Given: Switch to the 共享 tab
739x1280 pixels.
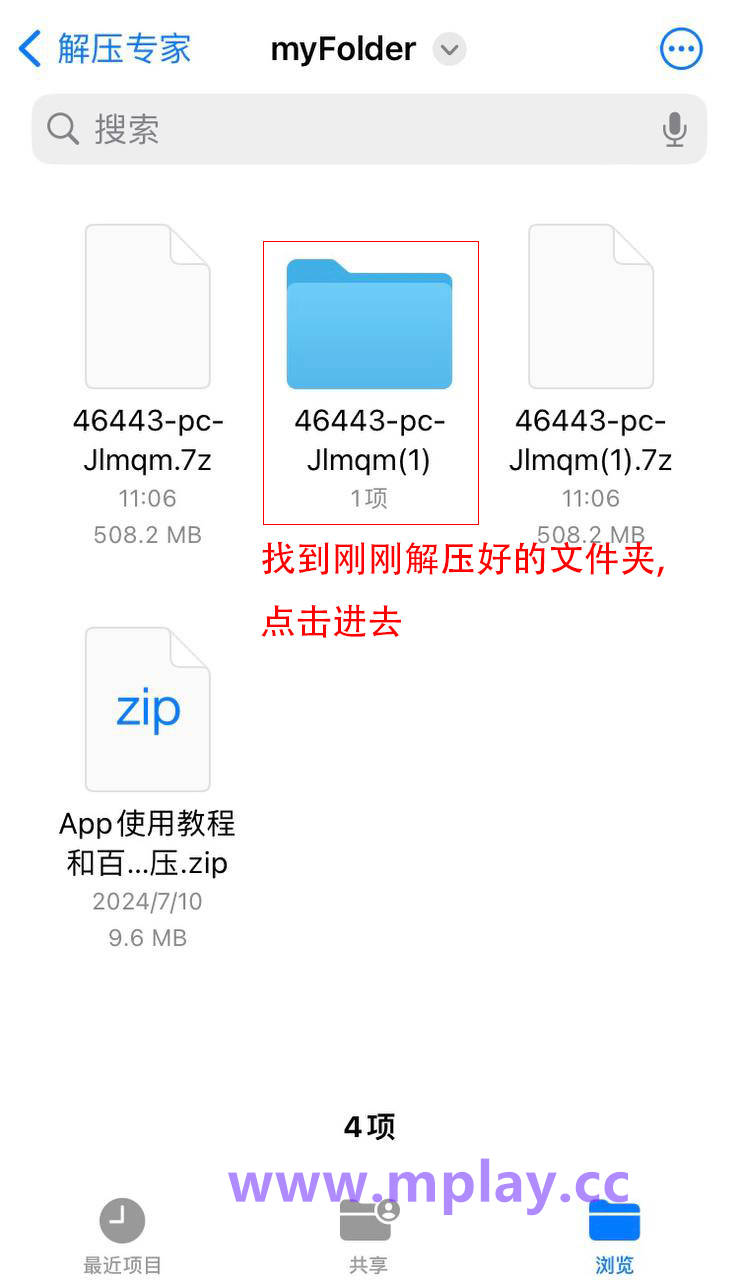Looking at the screenshot, I should [x=368, y=1236].
